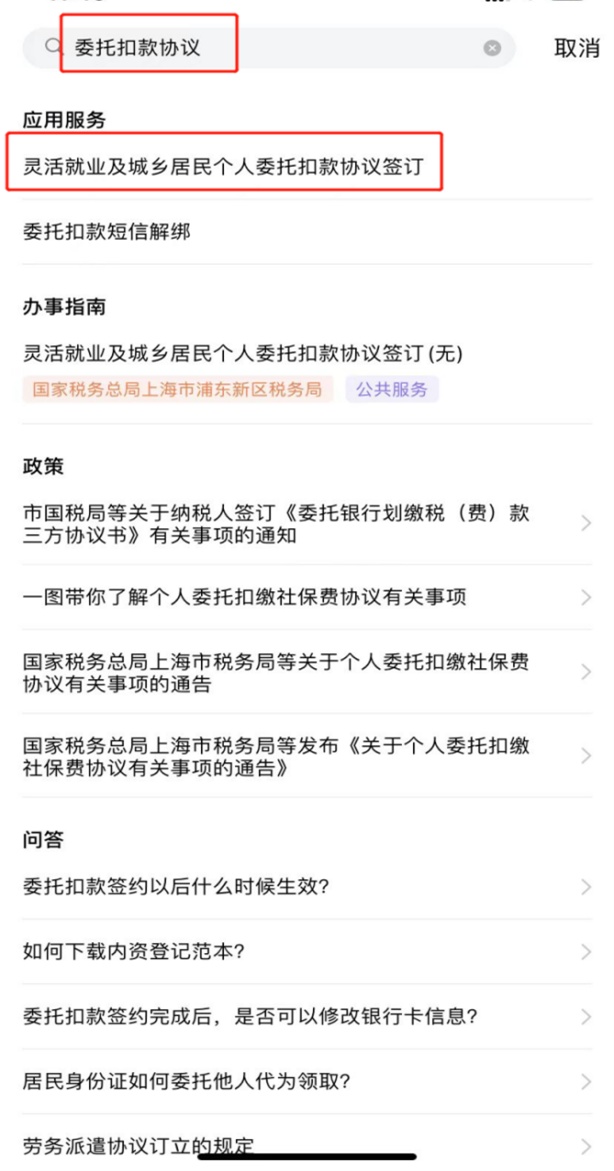Image resolution: width=614 pixels, height=1171 pixels.
Task: Open 灵活就业及城乡居民个人委托扣款协议签订 service
Action: (223, 166)
